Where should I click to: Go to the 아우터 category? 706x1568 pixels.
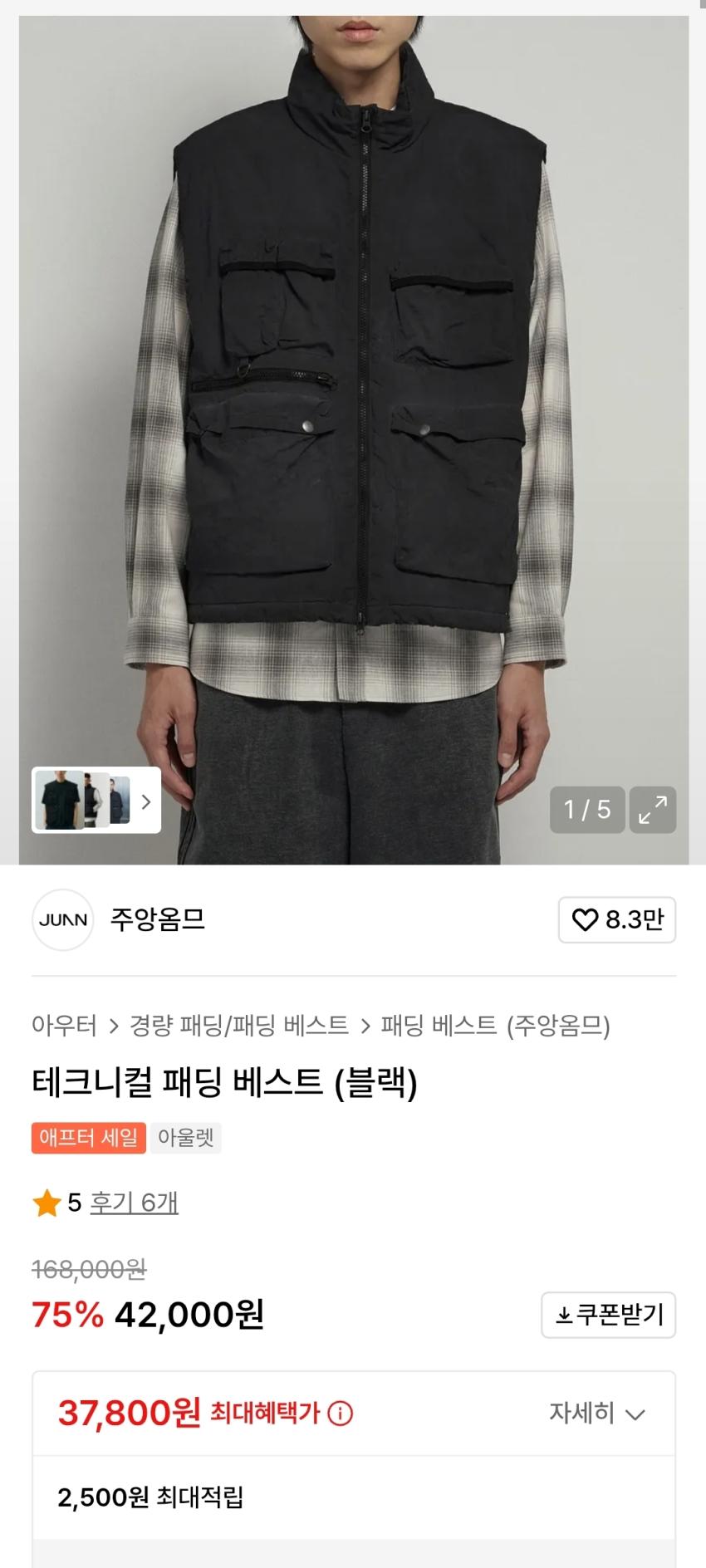[x=64, y=1026]
